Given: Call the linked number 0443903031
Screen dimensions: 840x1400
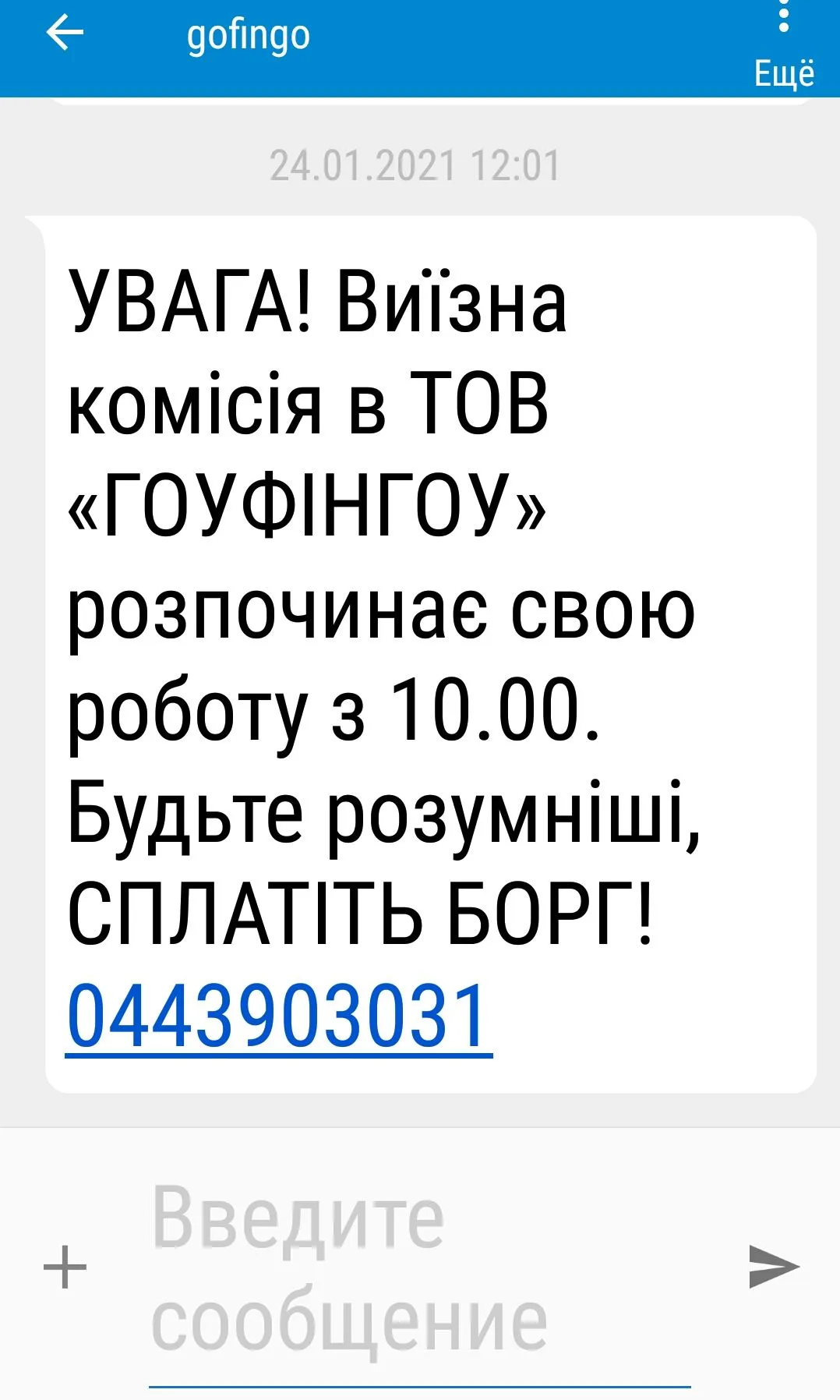Looking at the screenshot, I should tap(279, 1017).
